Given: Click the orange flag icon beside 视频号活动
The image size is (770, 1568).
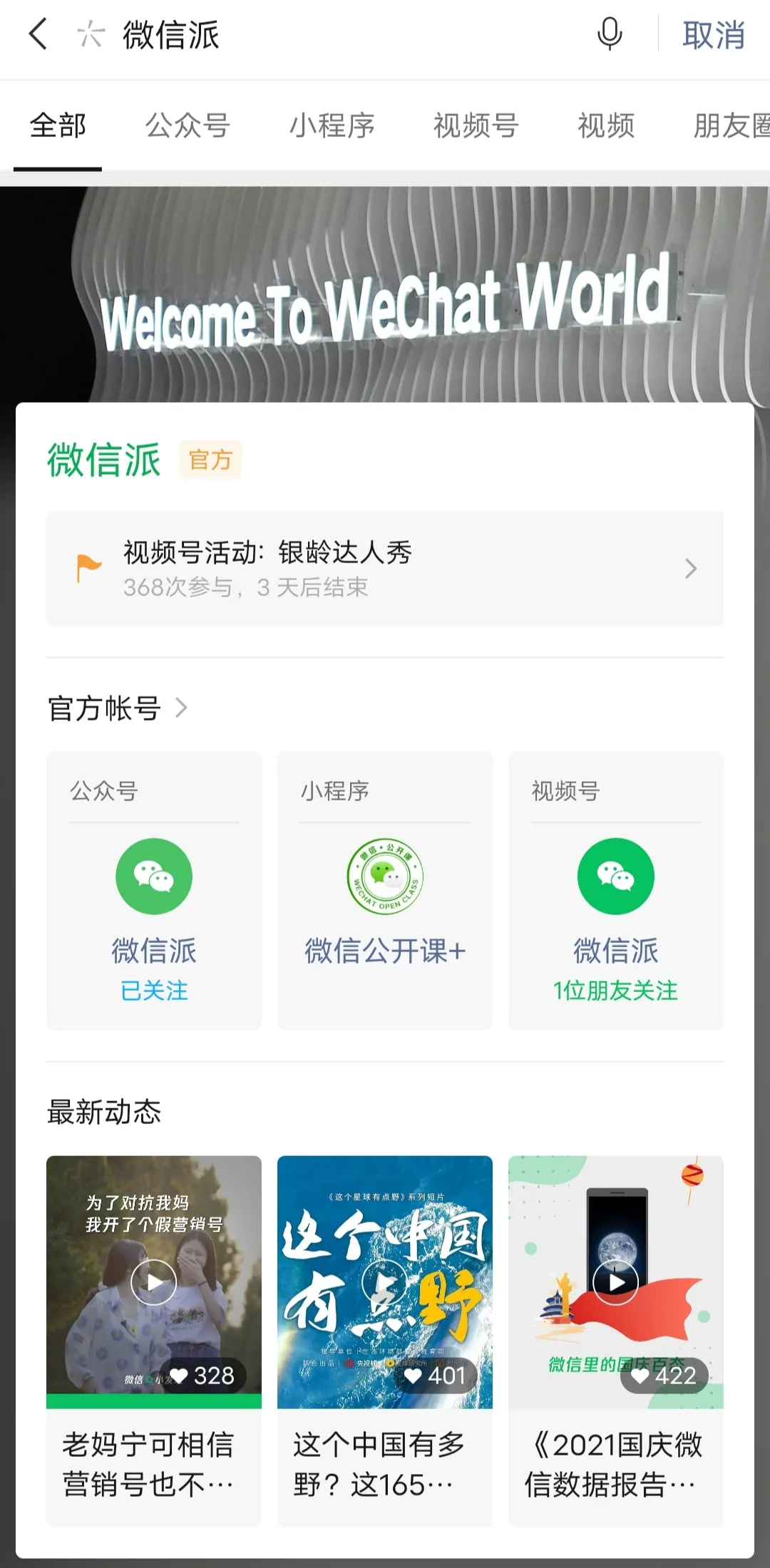Looking at the screenshot, I should (x=87, y=568).
